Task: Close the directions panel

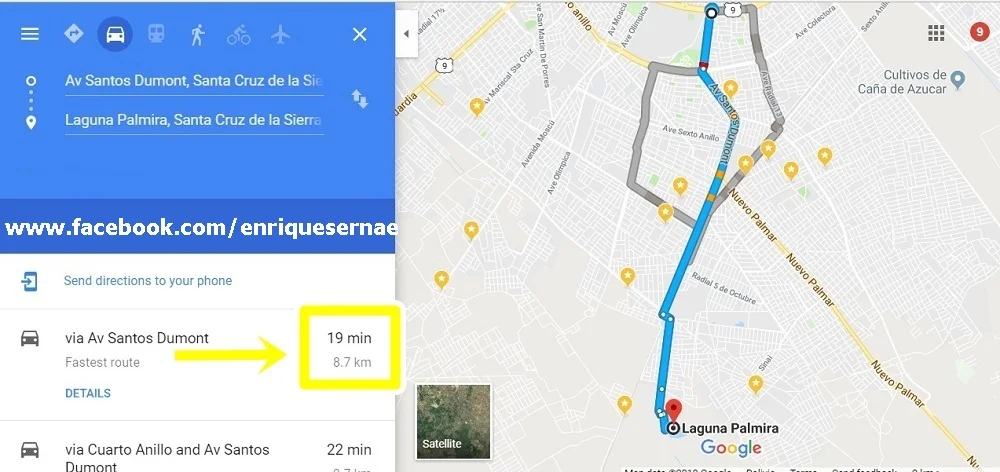Action: coord(360,35)
